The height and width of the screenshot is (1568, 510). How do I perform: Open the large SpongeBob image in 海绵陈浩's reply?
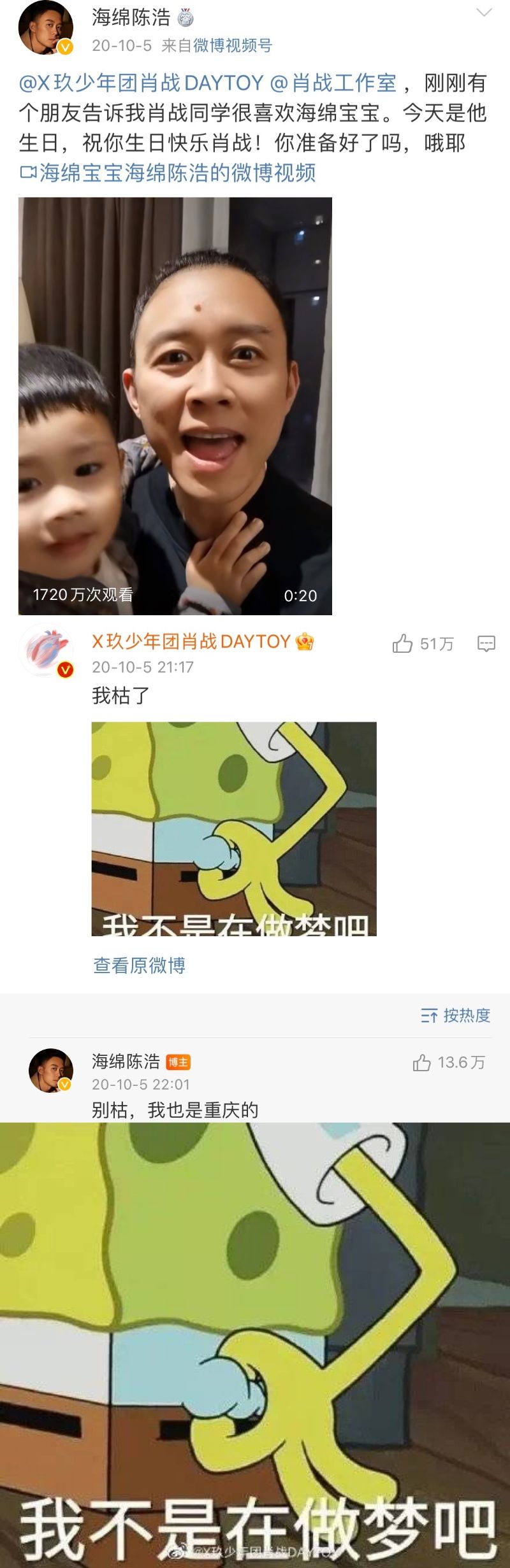[x=255, y=1344]
